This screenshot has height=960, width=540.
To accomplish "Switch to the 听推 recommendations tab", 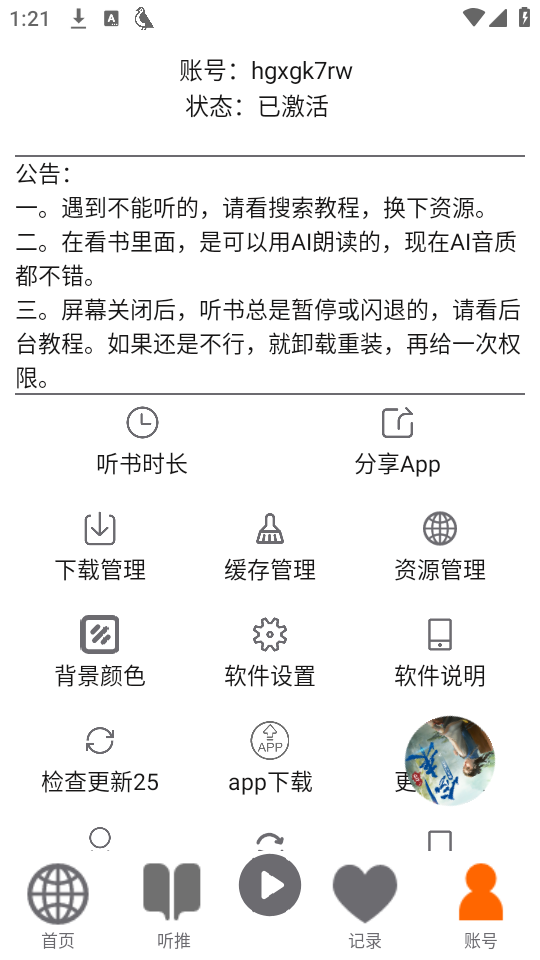I will point(173,906).
